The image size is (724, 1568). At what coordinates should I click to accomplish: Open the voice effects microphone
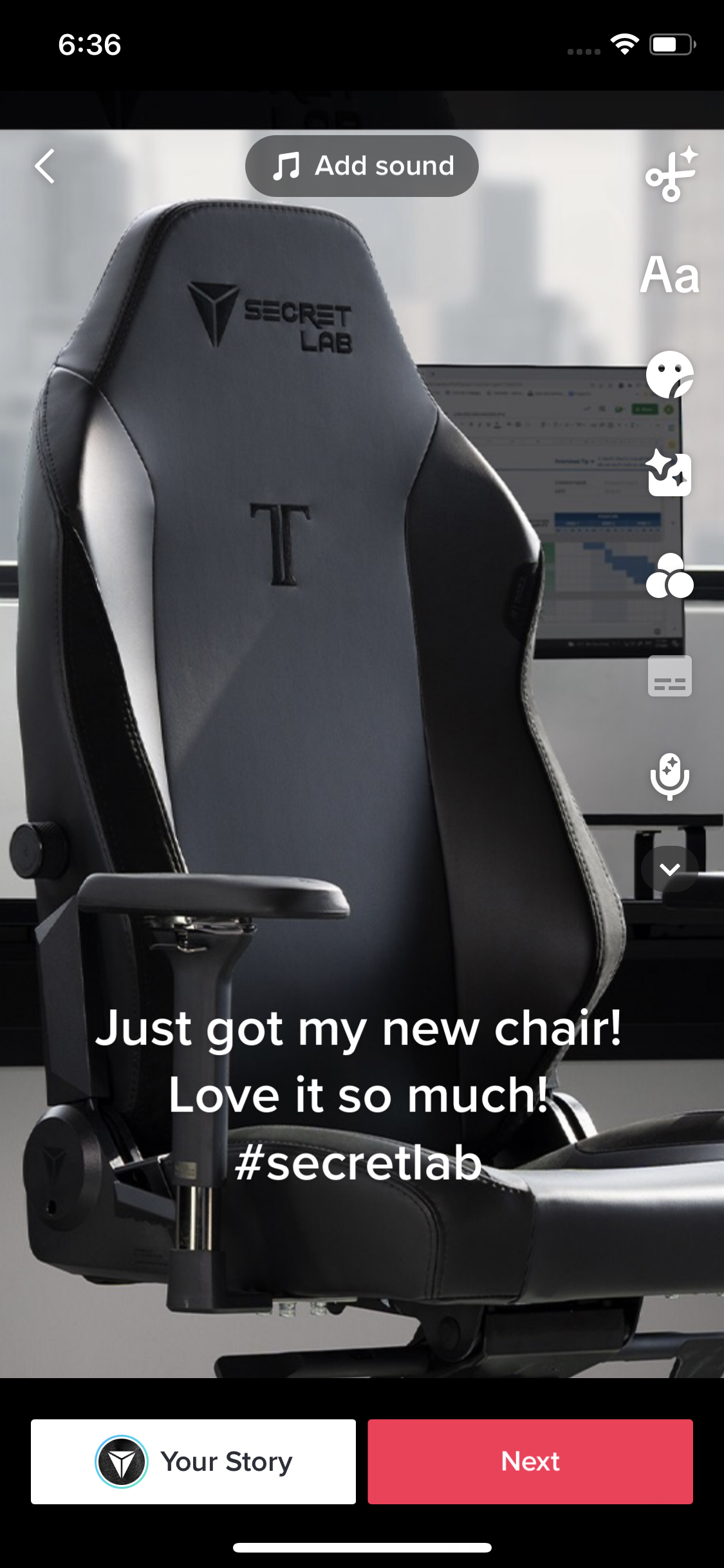tap(669, 776)
